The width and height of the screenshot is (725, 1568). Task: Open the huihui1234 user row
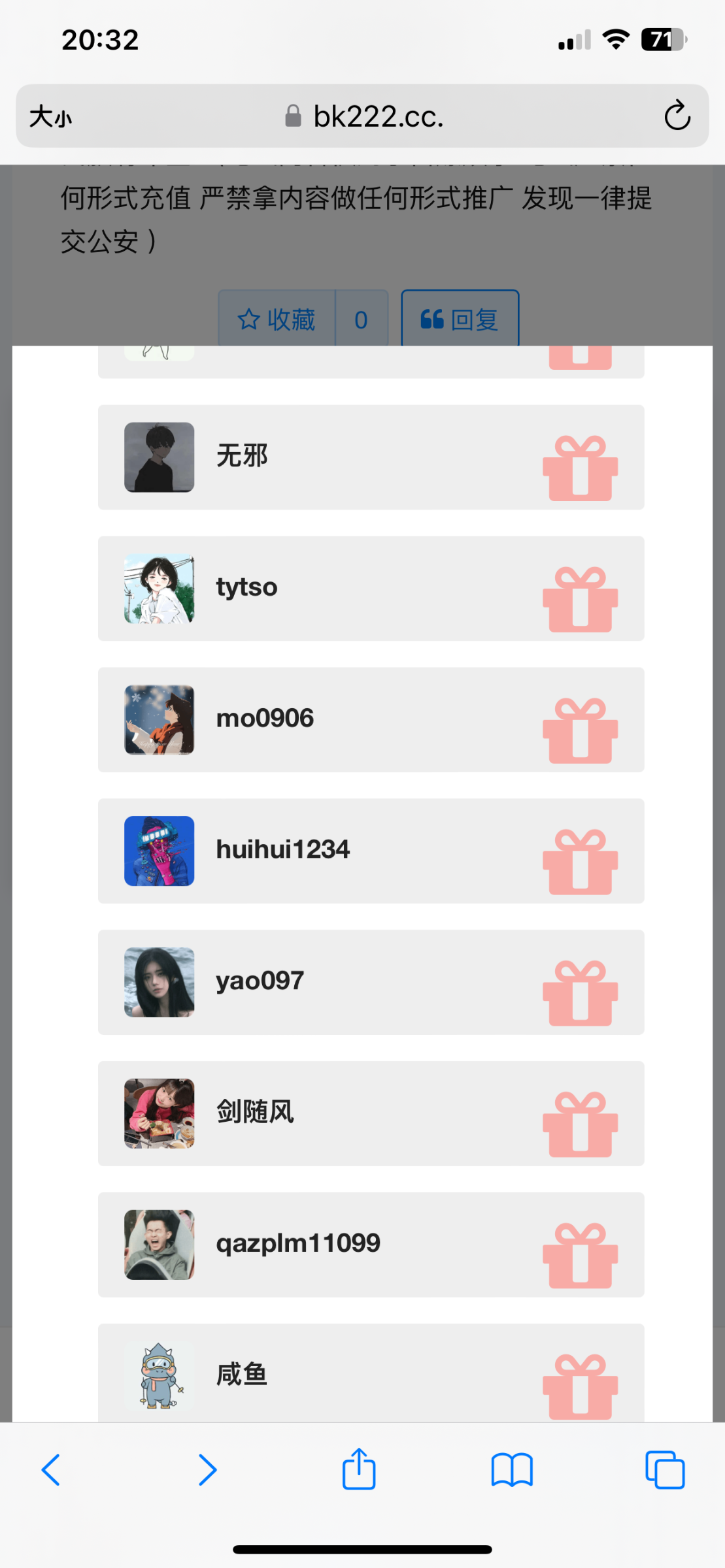[x=371, y=851]
